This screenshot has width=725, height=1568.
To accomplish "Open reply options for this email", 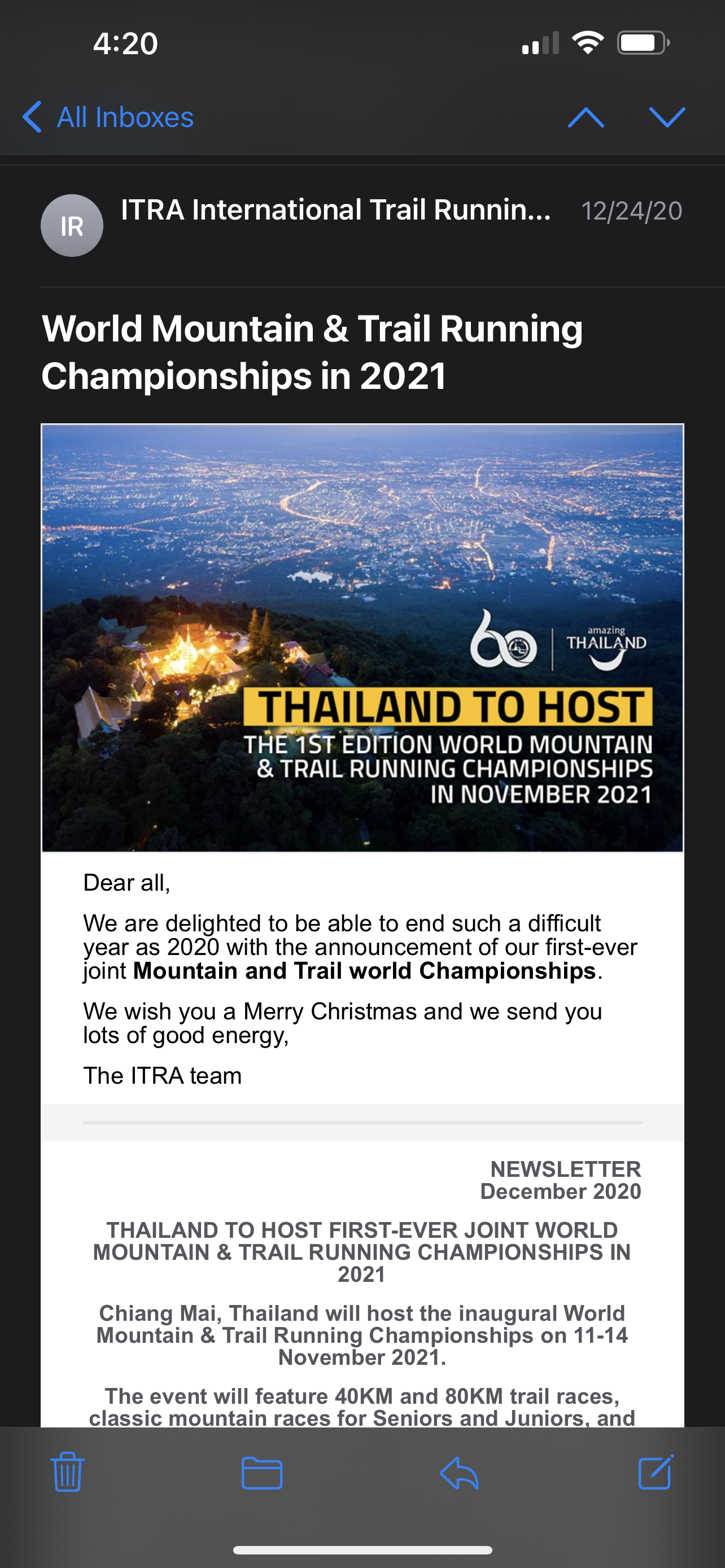I will [459, 1473].
